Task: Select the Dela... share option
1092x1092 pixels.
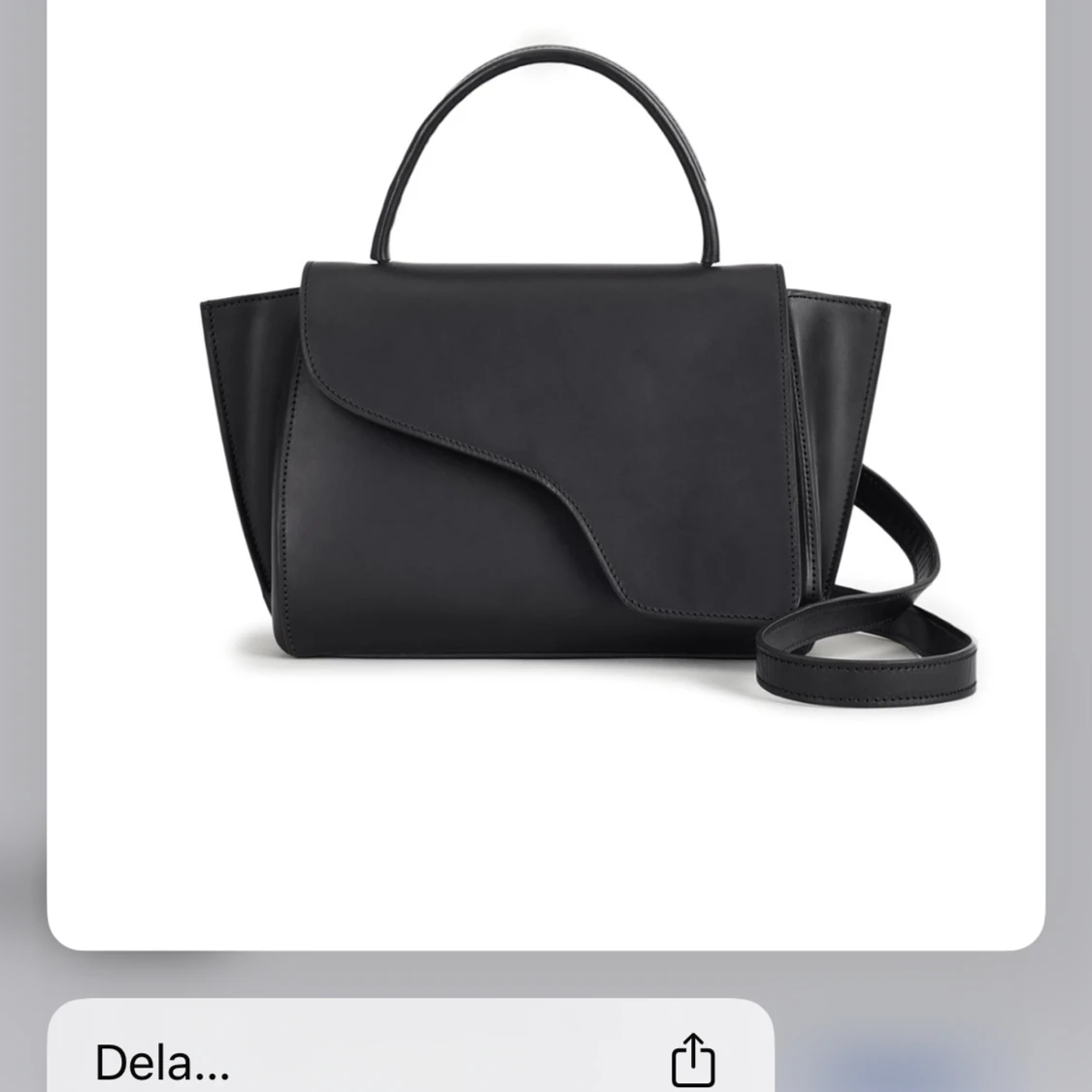Action: coord(408,1060)
